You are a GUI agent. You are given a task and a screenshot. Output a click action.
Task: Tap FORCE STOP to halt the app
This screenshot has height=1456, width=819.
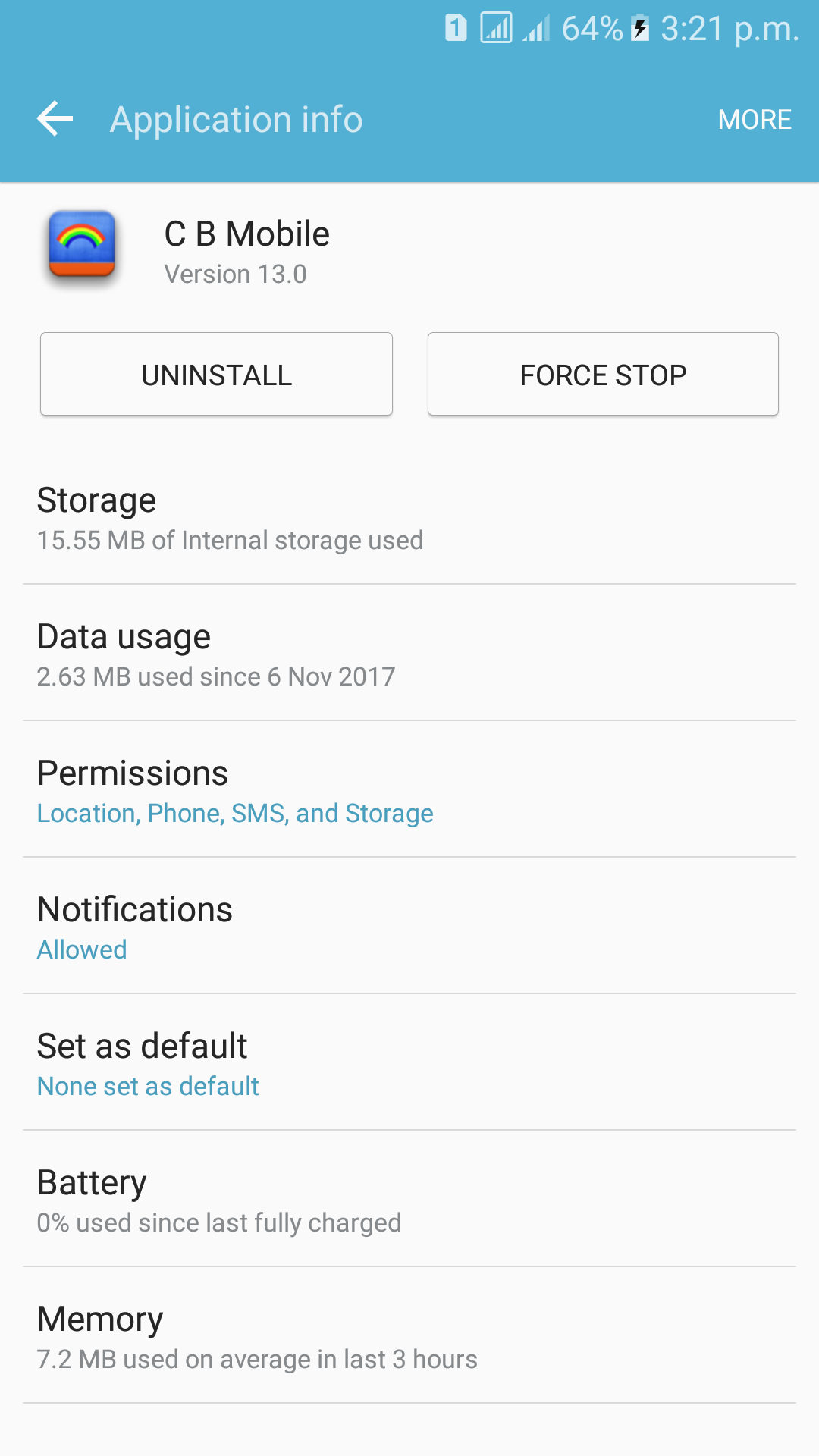click(x=602, y=373)
